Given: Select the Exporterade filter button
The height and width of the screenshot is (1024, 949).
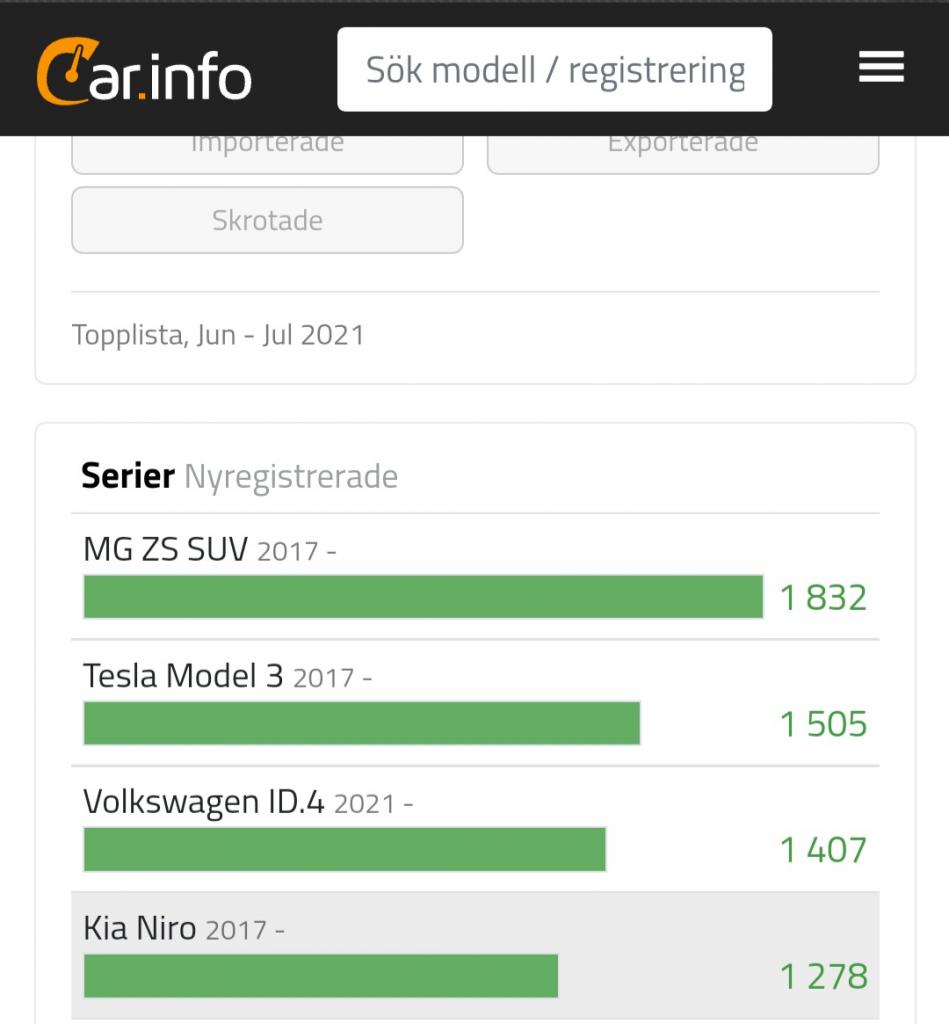Looking at the screenshot, I should coord(683,153).
